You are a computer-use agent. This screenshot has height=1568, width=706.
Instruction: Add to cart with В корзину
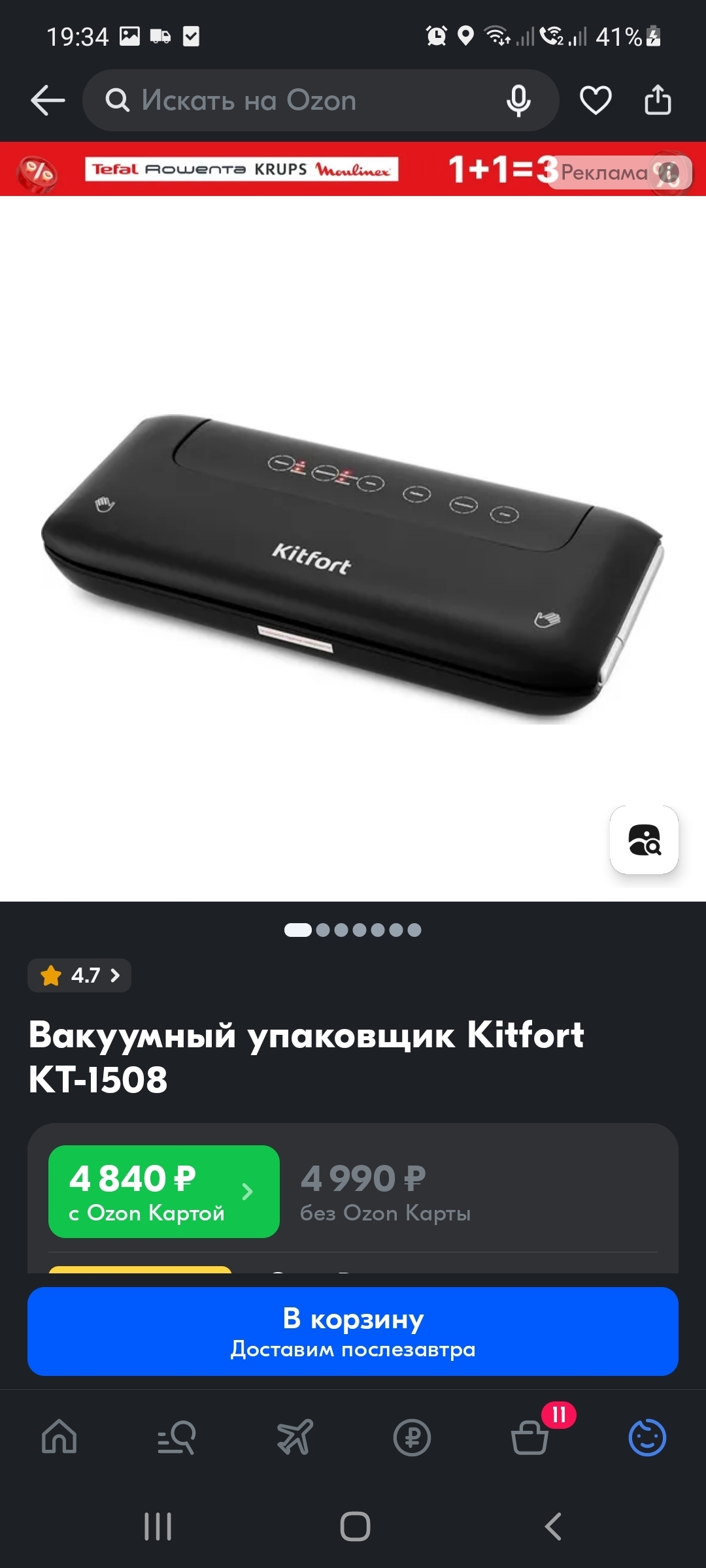tap(353, 1331)
